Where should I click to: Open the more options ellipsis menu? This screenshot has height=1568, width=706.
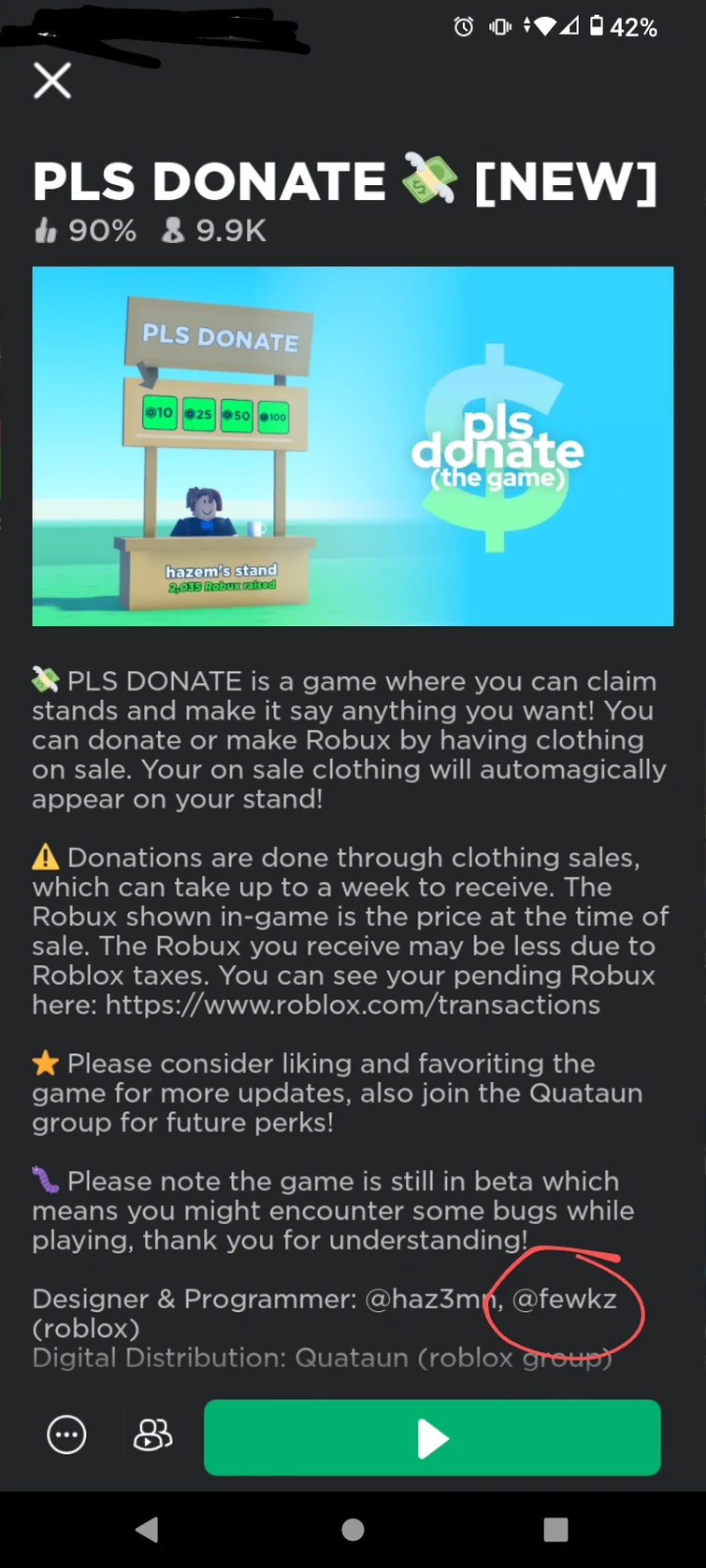66,1435
